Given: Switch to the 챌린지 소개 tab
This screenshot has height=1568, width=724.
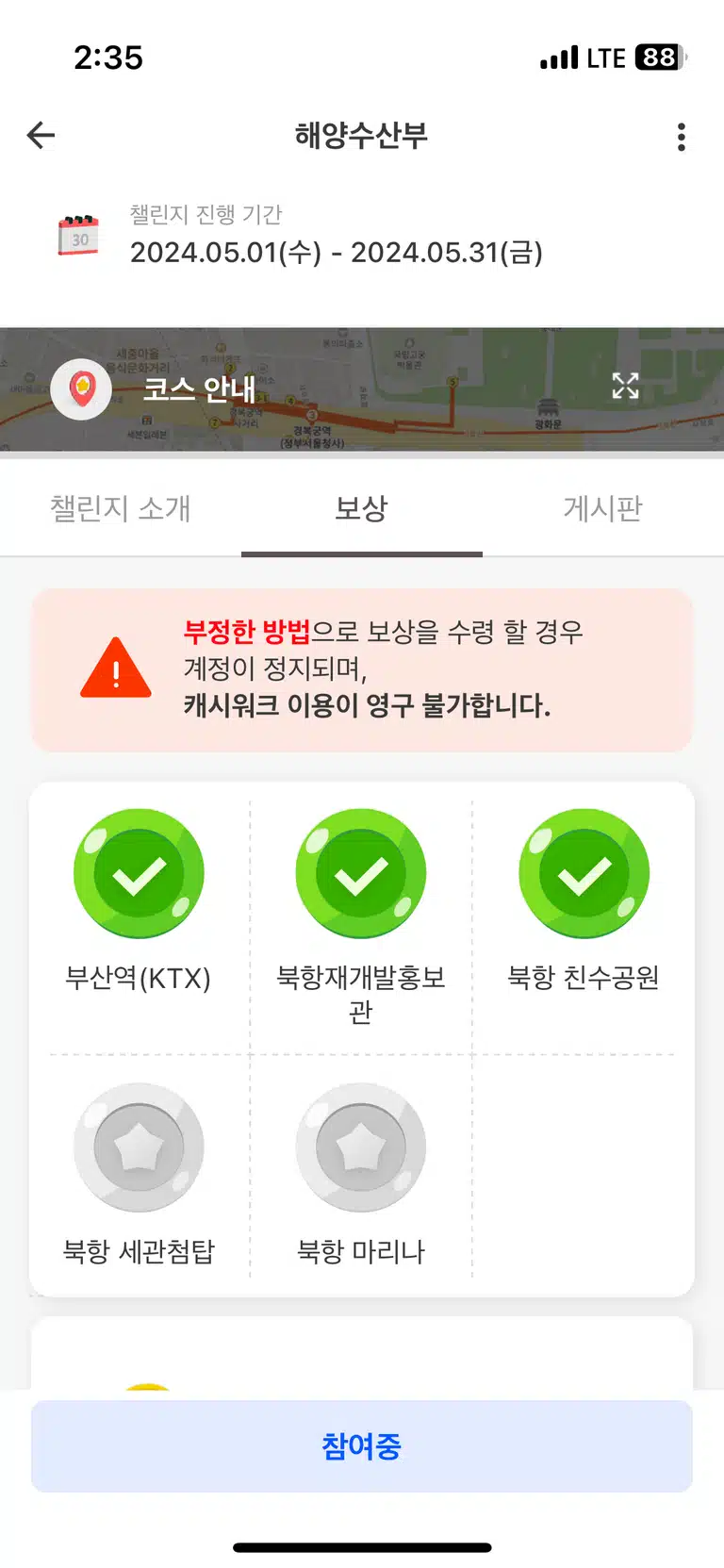Looking at the screenshot, I should [121, 508].
